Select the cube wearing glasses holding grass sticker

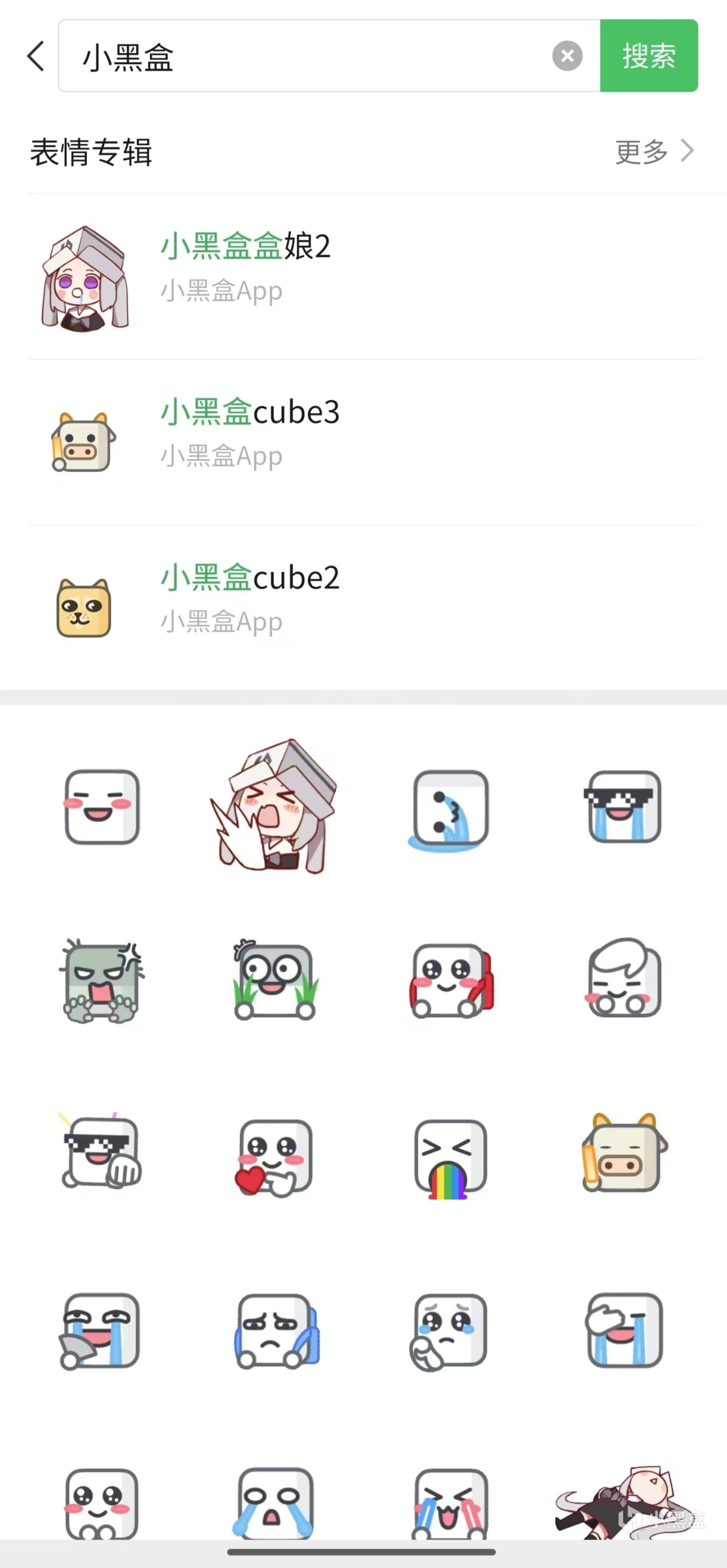(275, 981)
